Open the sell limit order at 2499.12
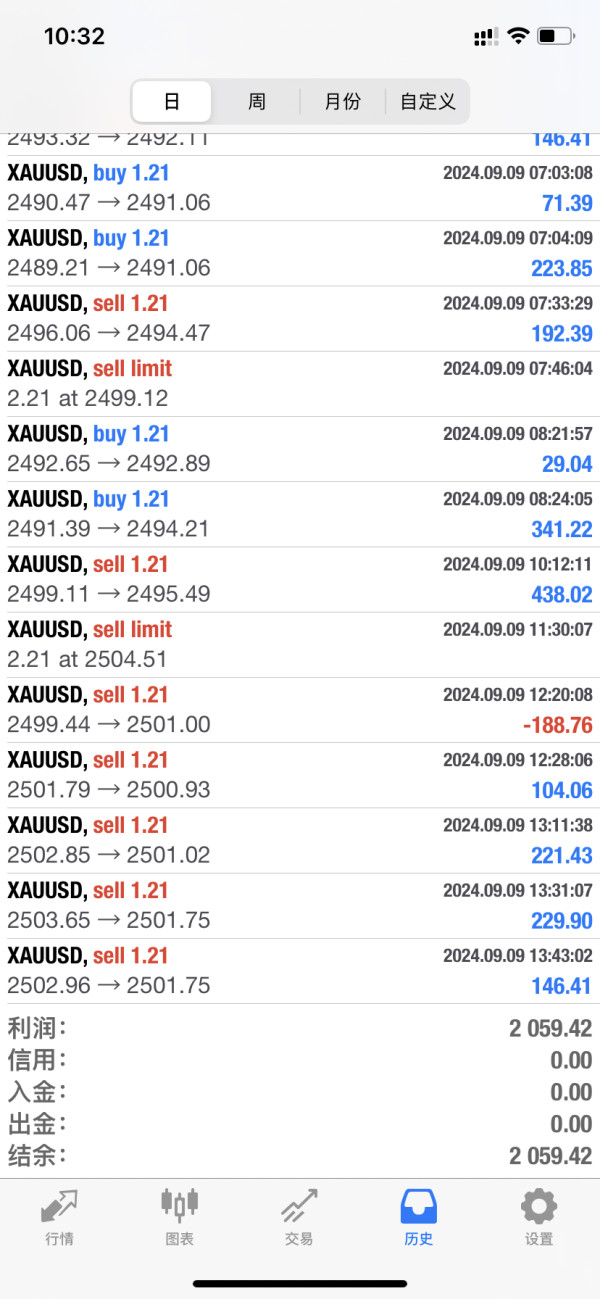The image size is (600, 1299). (300, 384)
